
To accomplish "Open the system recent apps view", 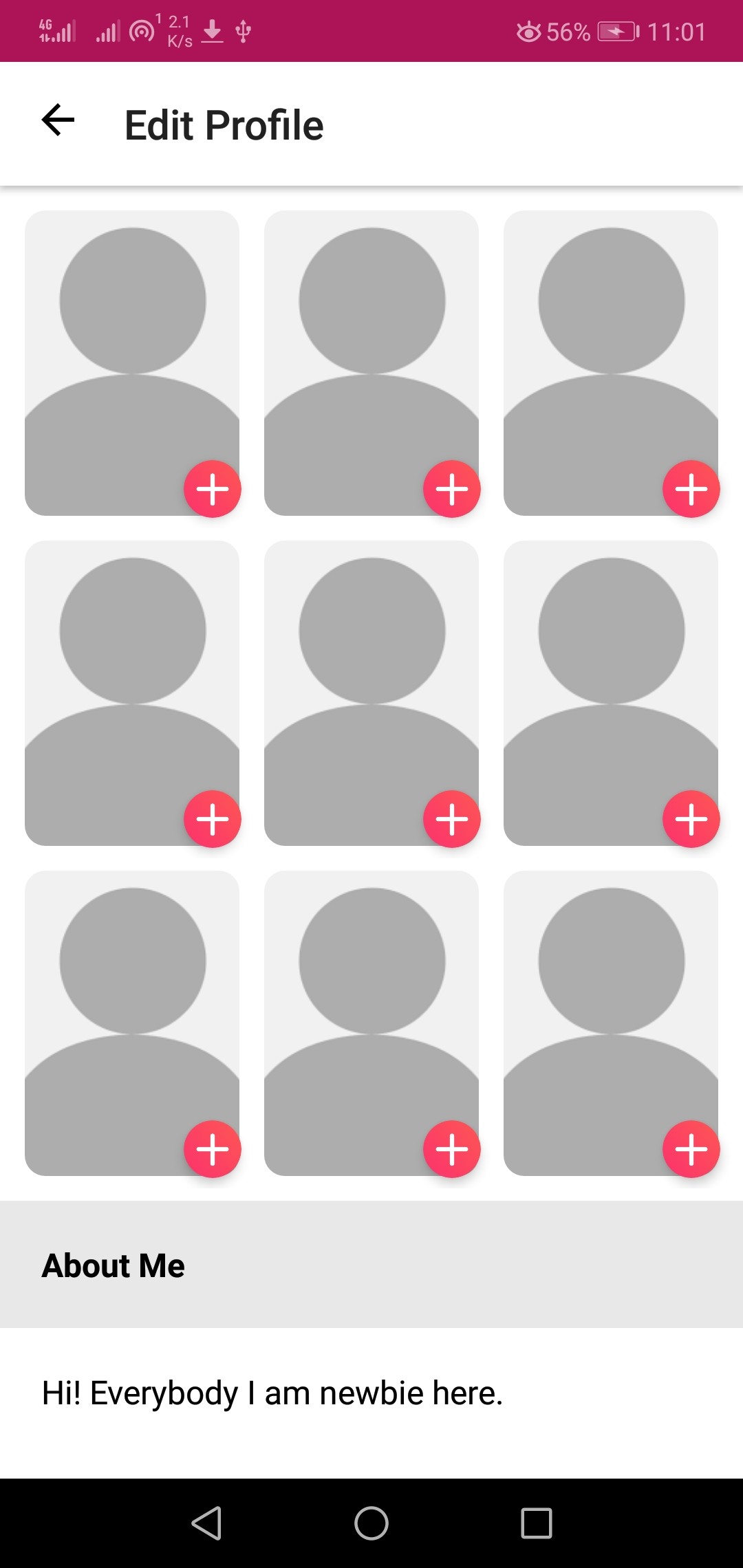I will [537, 1523].
